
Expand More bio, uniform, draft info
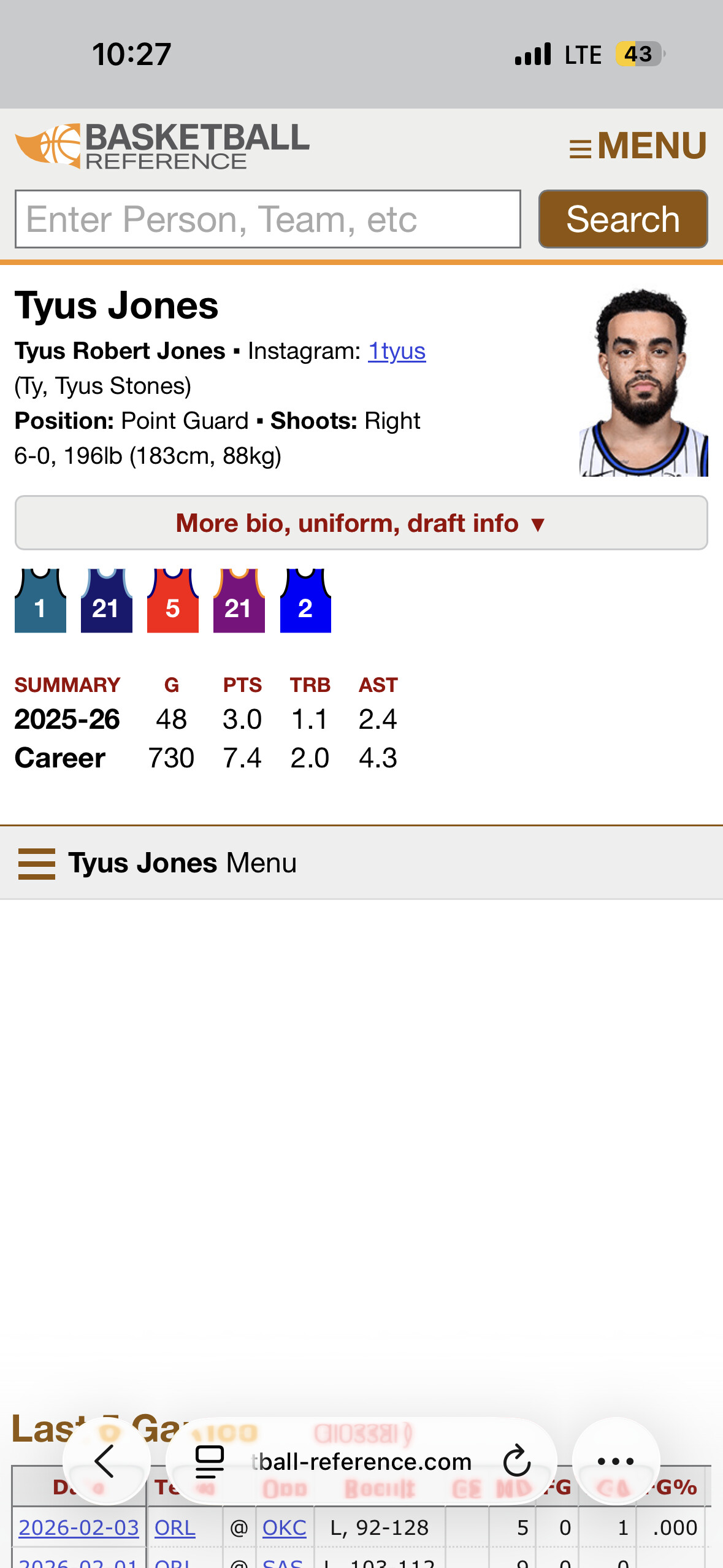(361, 523)
